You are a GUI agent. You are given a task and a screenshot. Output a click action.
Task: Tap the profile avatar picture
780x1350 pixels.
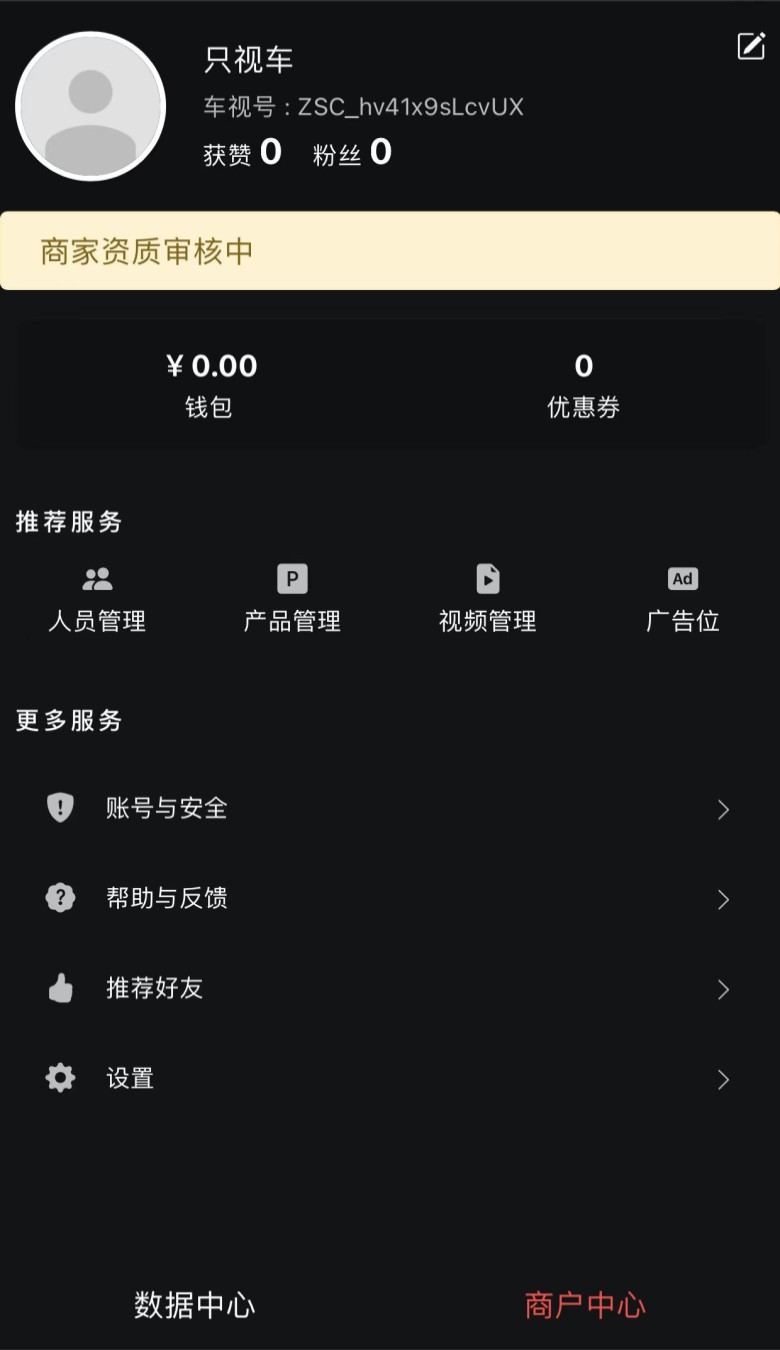pos(91,105)
